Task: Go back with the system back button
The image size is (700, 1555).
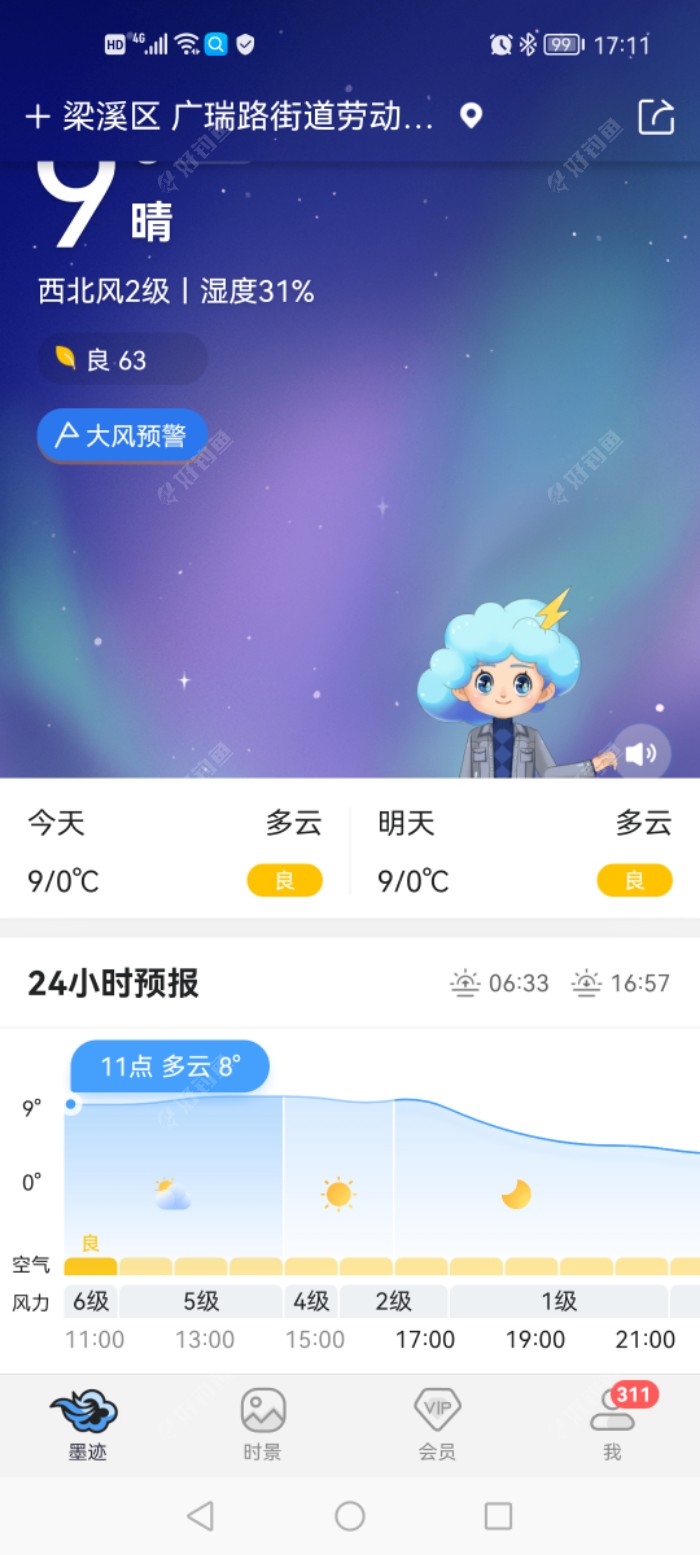Action: tap(200, 1516)
